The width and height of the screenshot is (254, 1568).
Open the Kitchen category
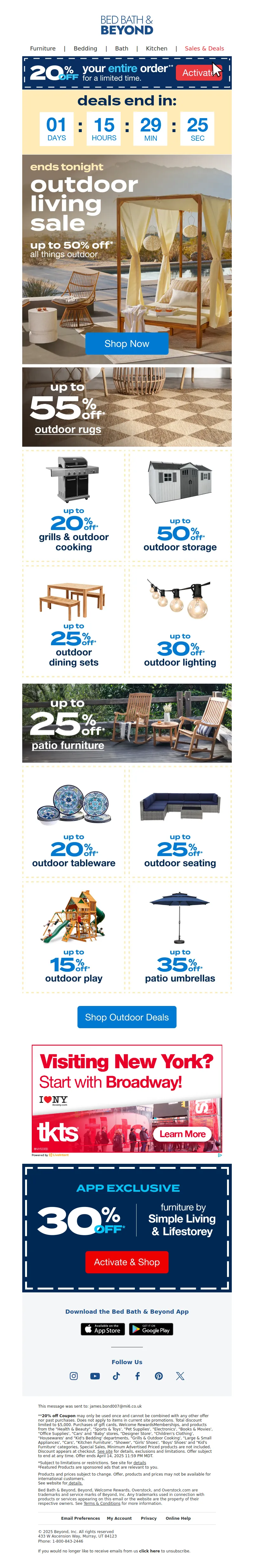pyautogui.click(x=157, y=48)
